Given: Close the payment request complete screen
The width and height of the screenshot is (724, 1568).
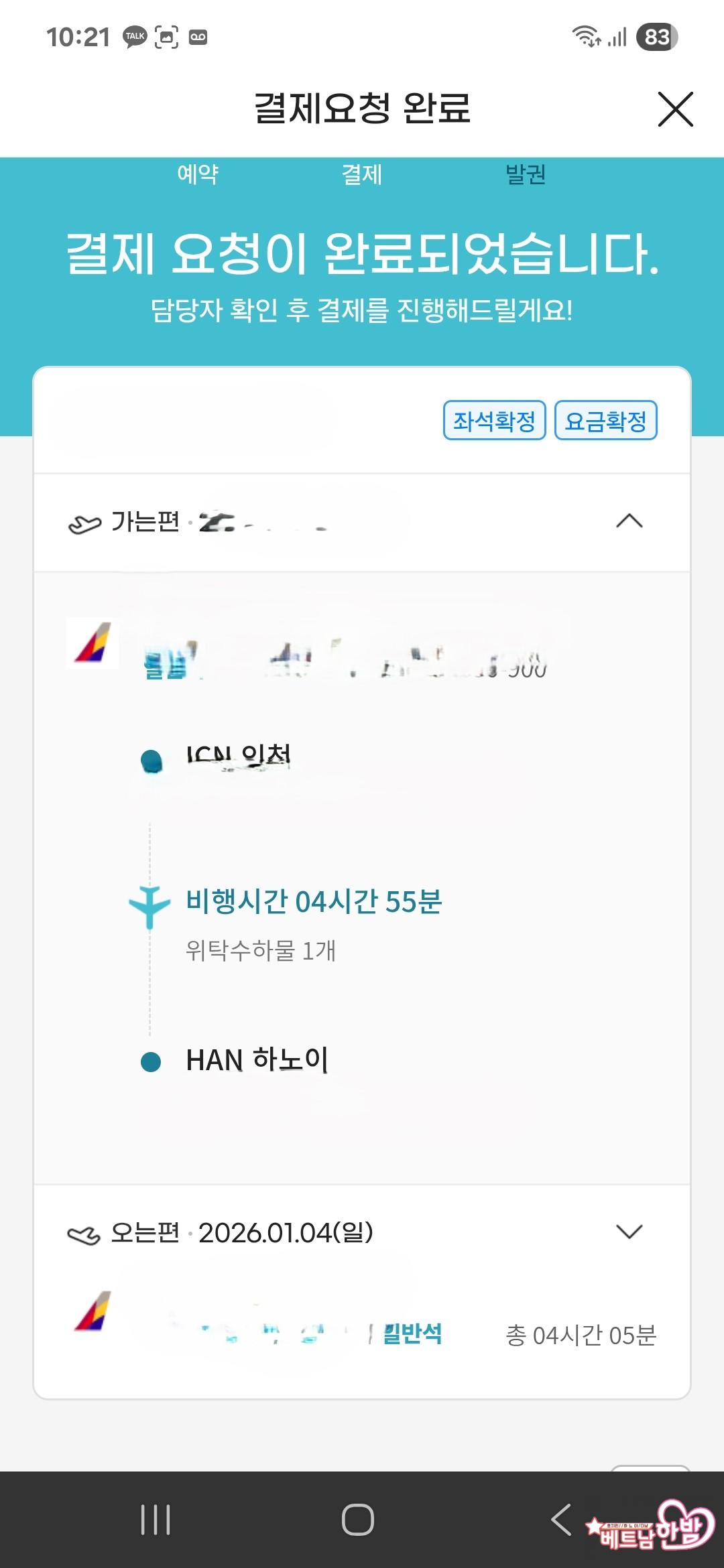Looking at the screenshot, I should click(675, 109).
